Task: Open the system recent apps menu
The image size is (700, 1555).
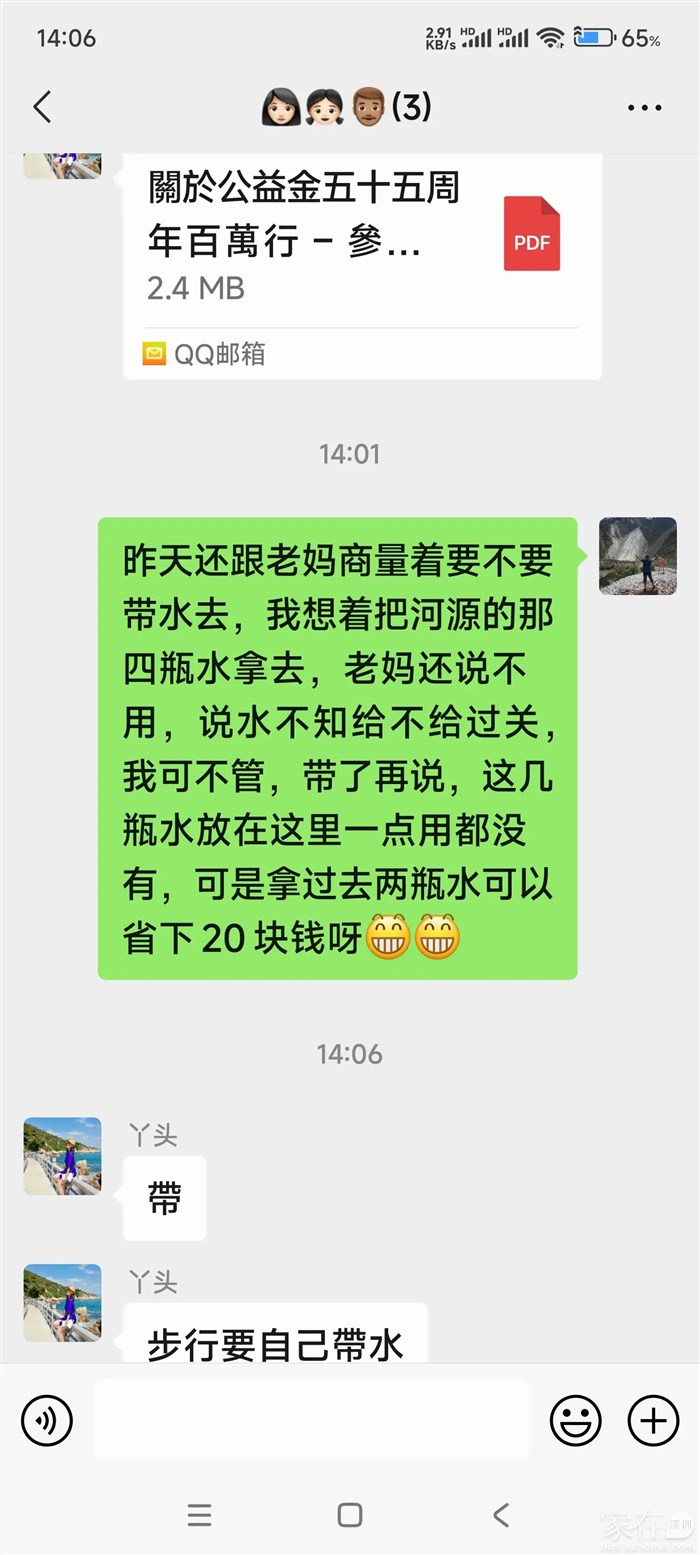Action: [x=199, y=1515]
